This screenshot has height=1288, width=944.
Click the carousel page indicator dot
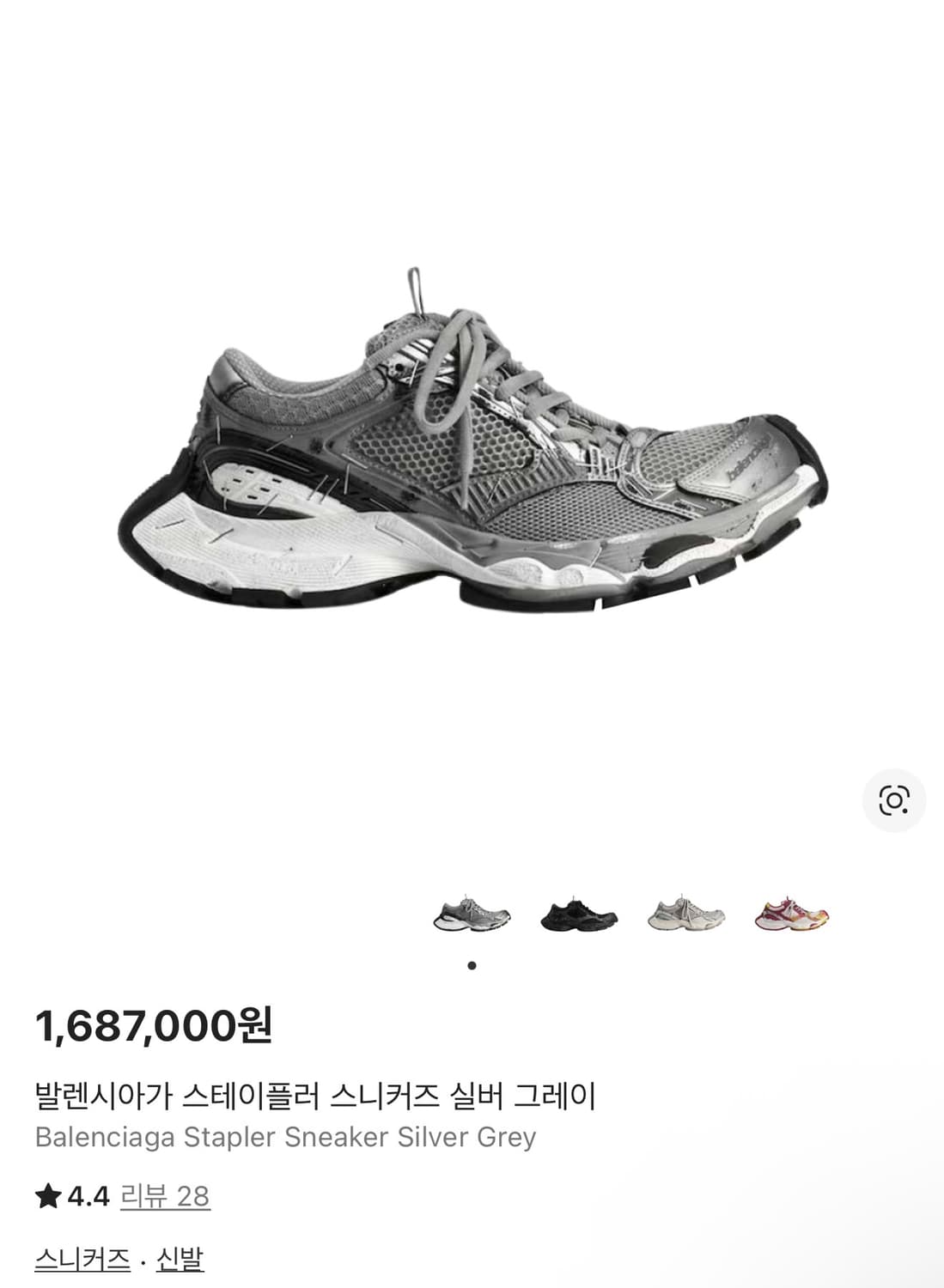(472, 966)
